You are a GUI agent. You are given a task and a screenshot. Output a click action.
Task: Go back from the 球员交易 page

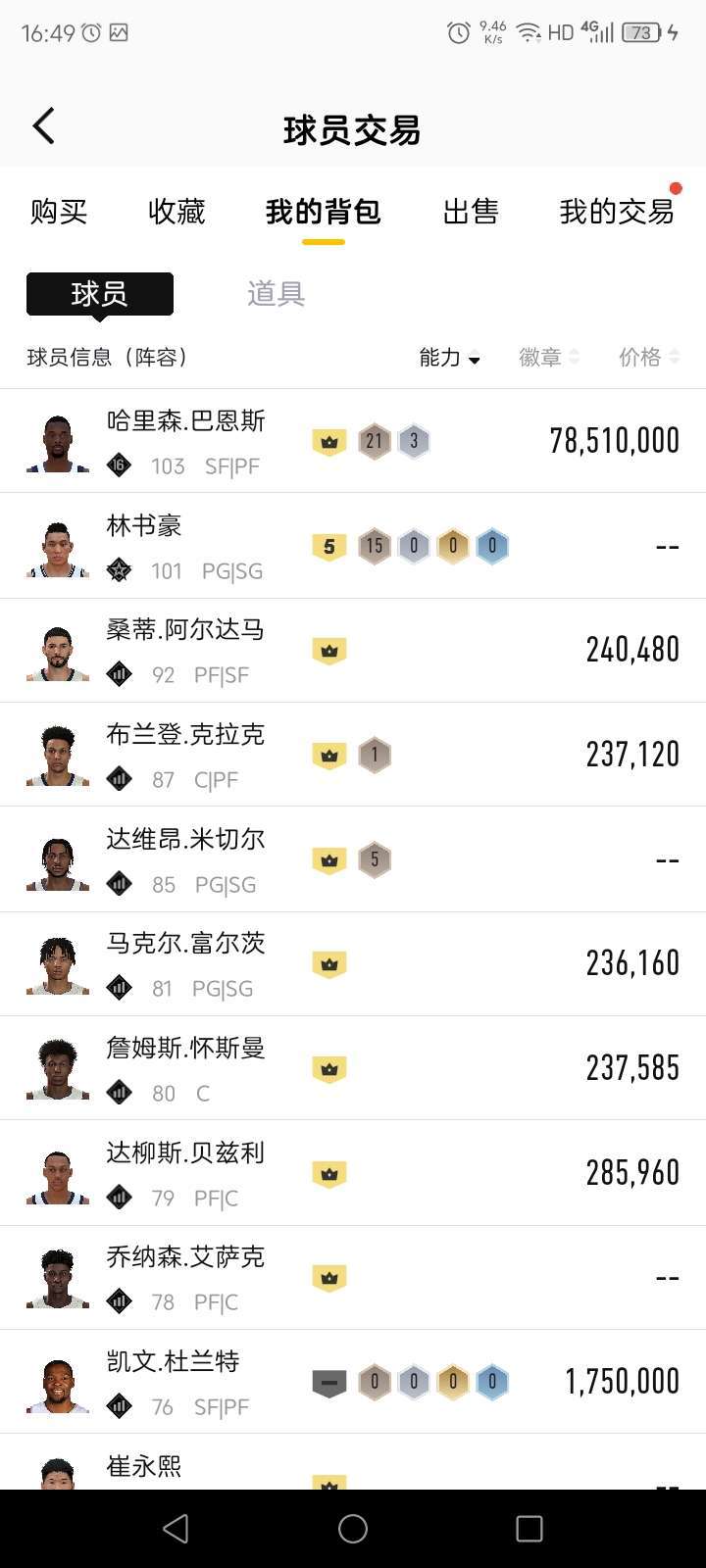(44, 127)
